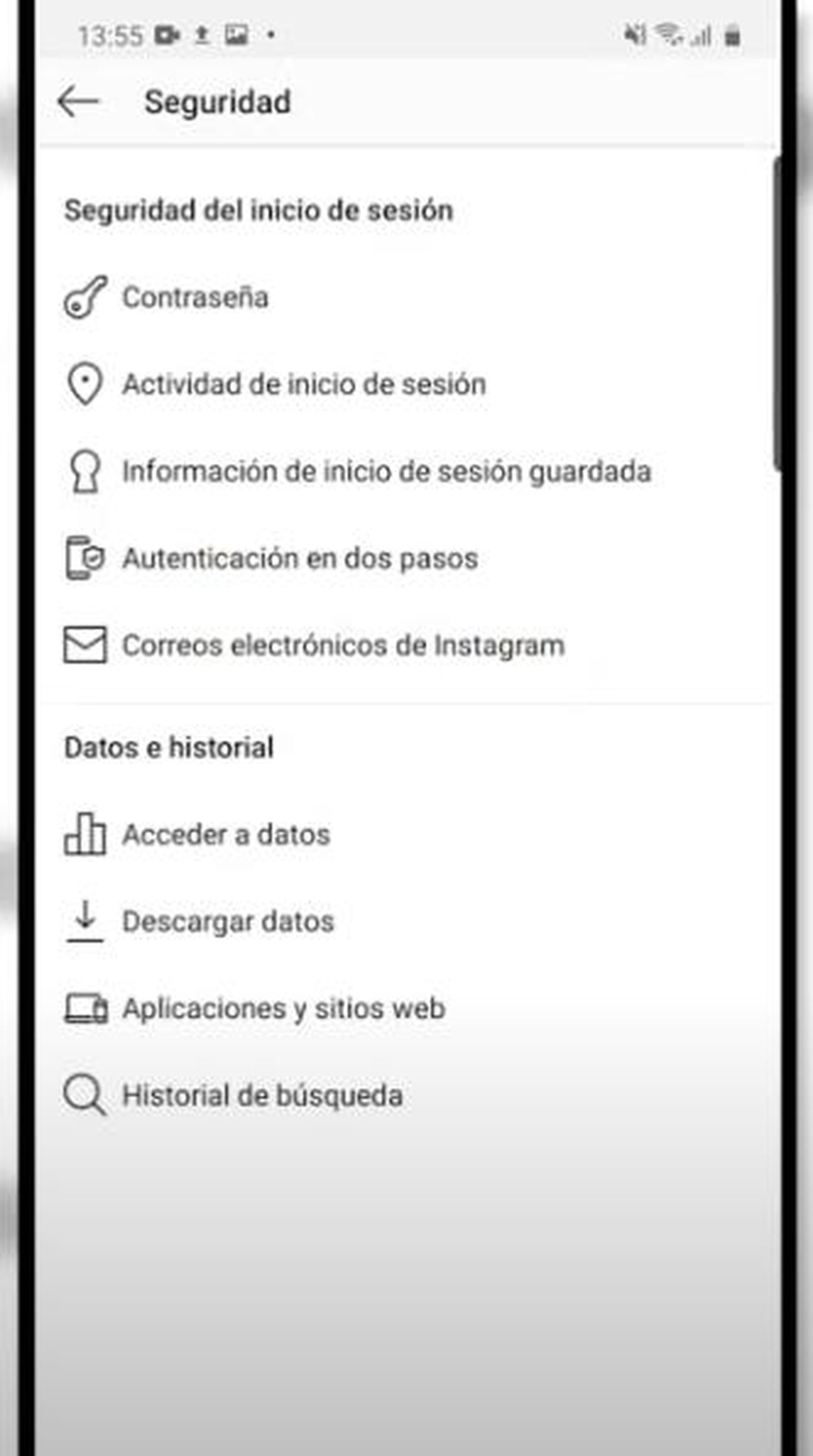Open Descargar datos
813x1456 pixels.
click(x=228, y=920)
